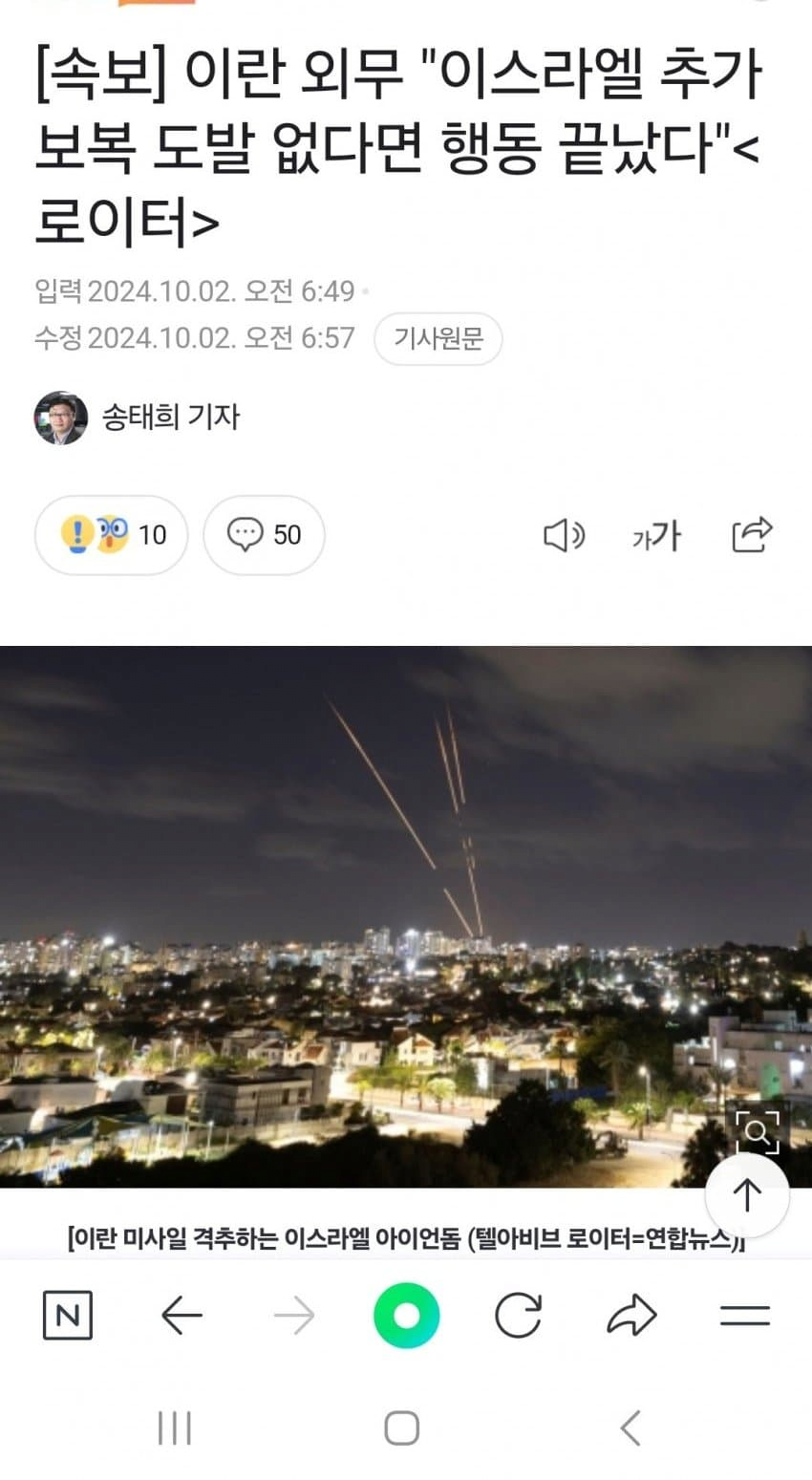Listen to the article with the speaker icon
Screen dimensions: 812x1480
(x=564, y=535)
